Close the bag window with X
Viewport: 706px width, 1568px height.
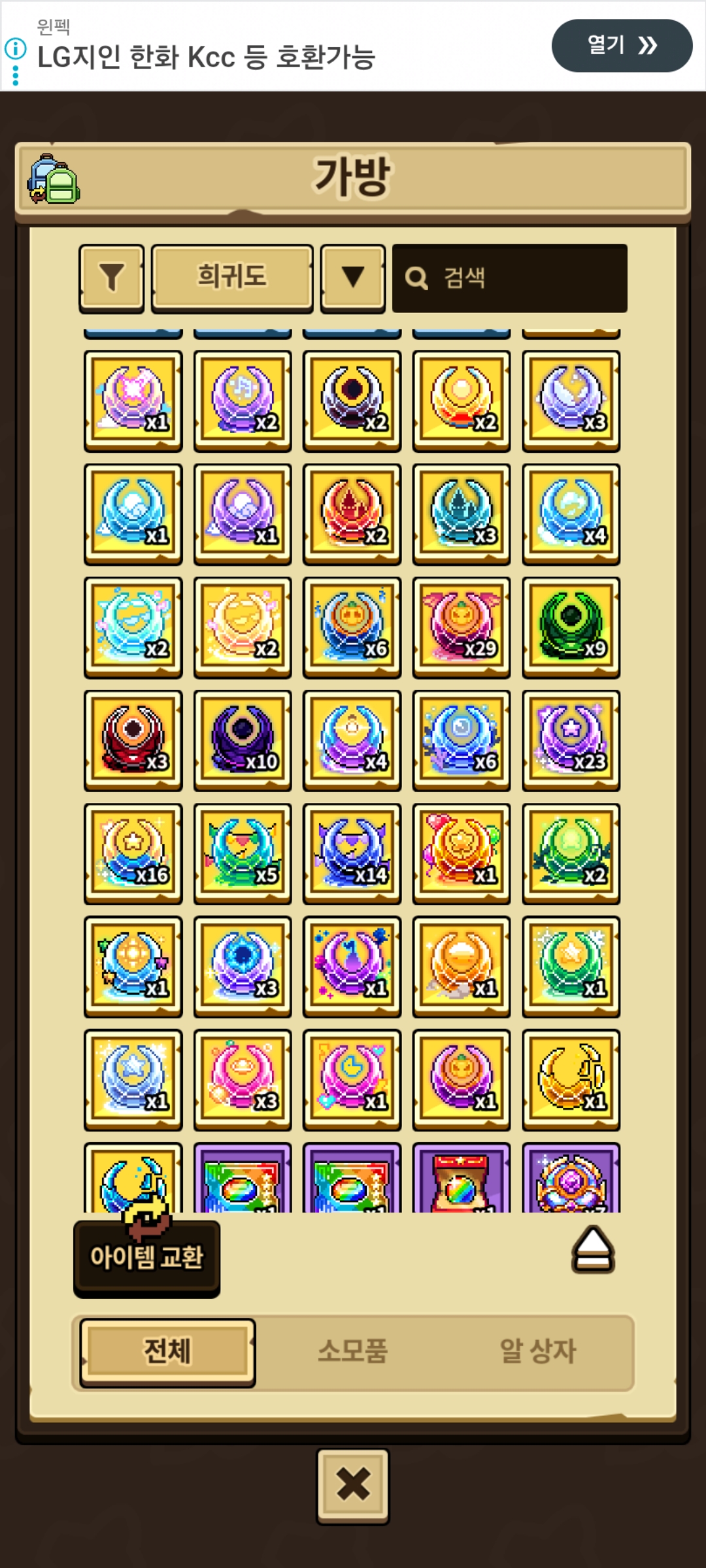click(x=353, y=1486)
